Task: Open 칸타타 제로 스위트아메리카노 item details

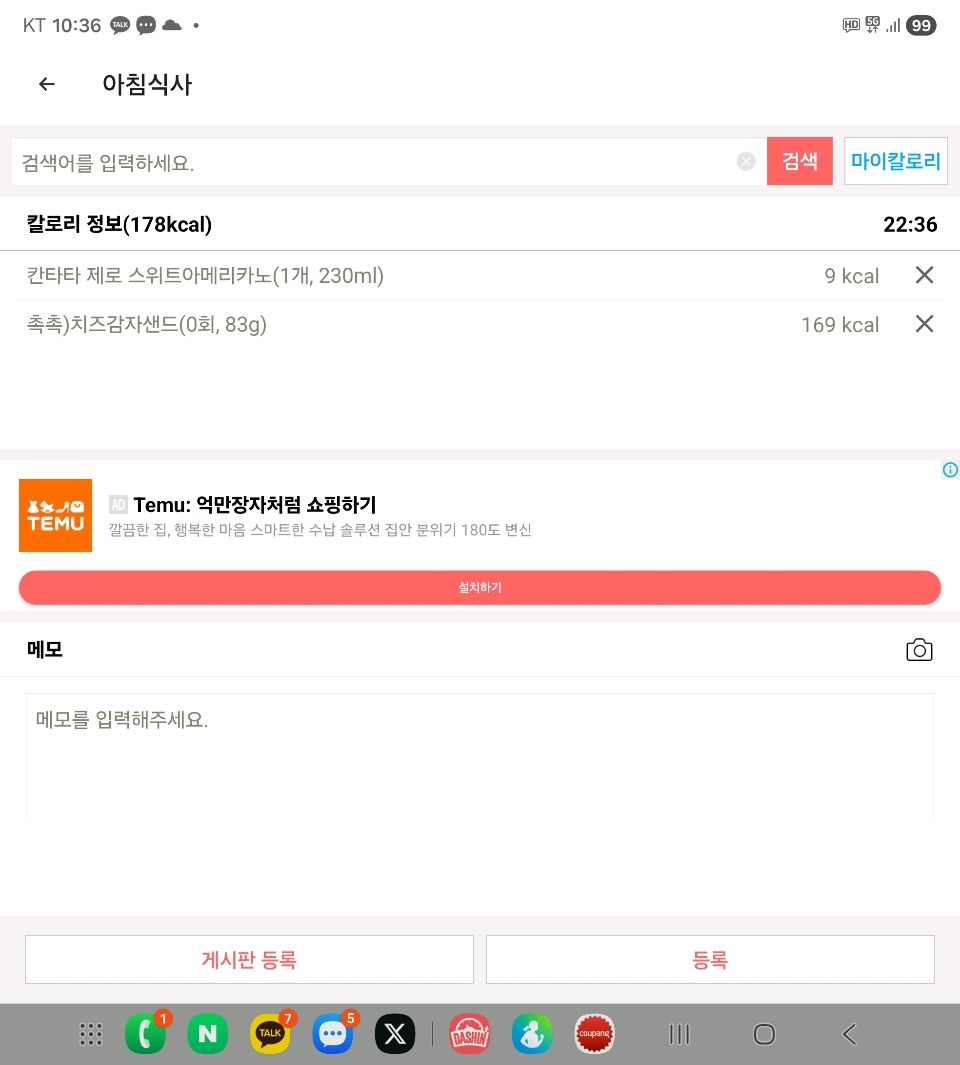Action: (x=205, y=276)
